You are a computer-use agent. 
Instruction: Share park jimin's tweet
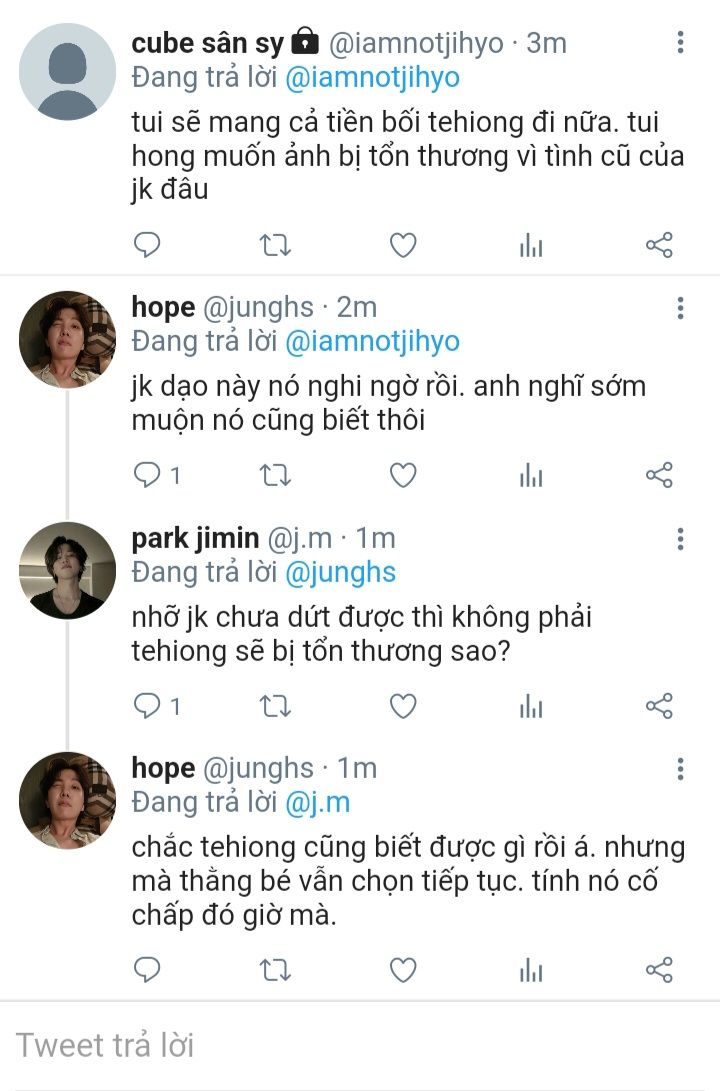click(659, 707)
